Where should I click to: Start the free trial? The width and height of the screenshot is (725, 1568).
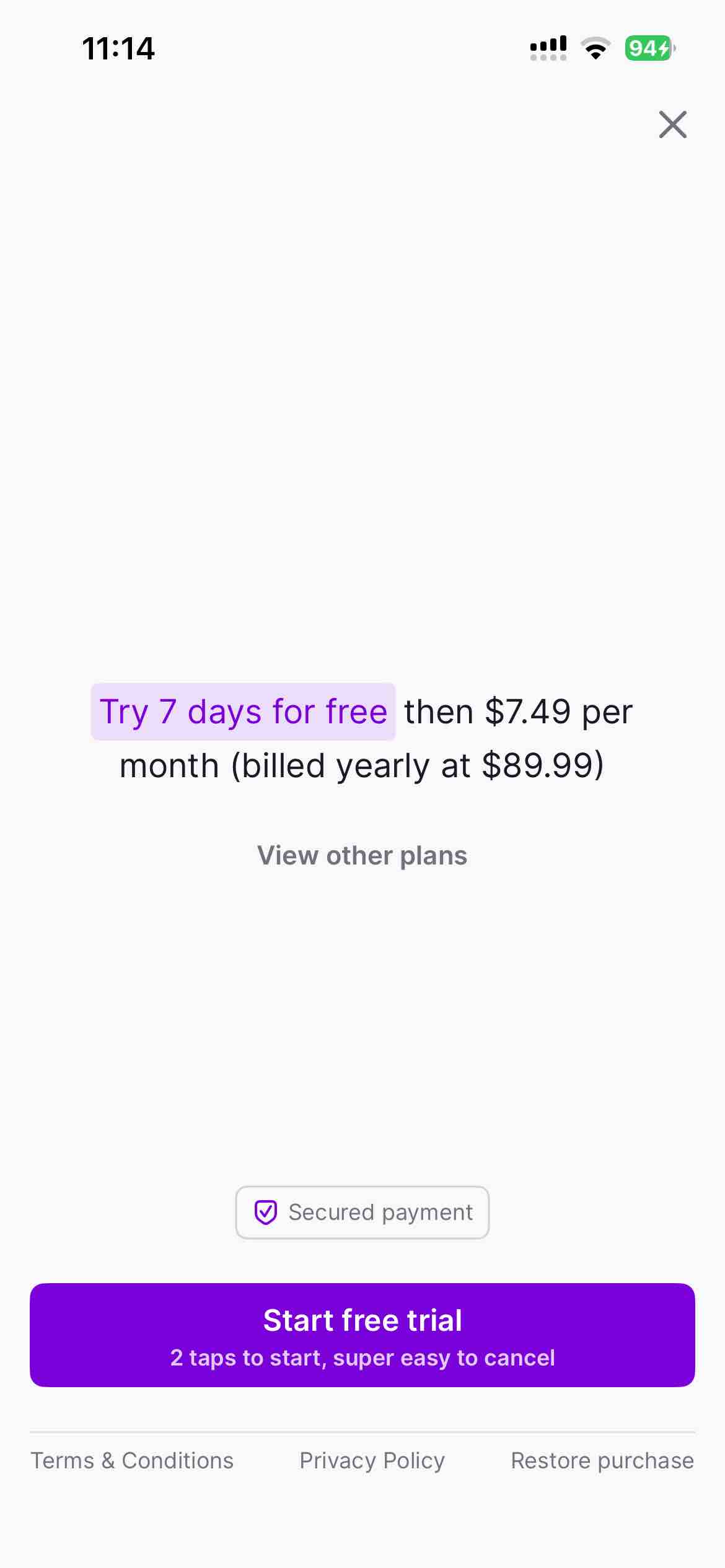click(362, 1335)
